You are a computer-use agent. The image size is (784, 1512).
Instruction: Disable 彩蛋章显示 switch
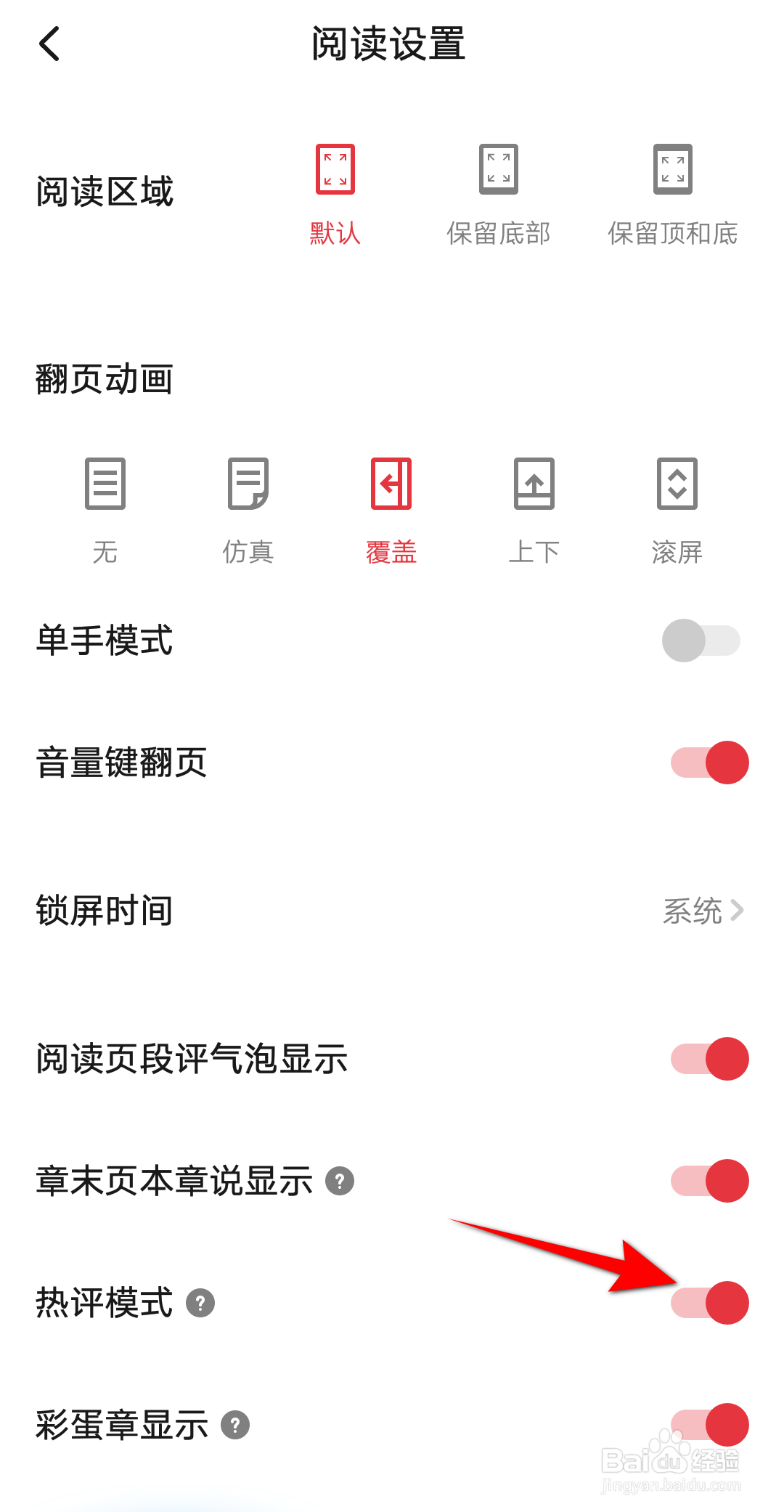click(x=709, y=1425)
